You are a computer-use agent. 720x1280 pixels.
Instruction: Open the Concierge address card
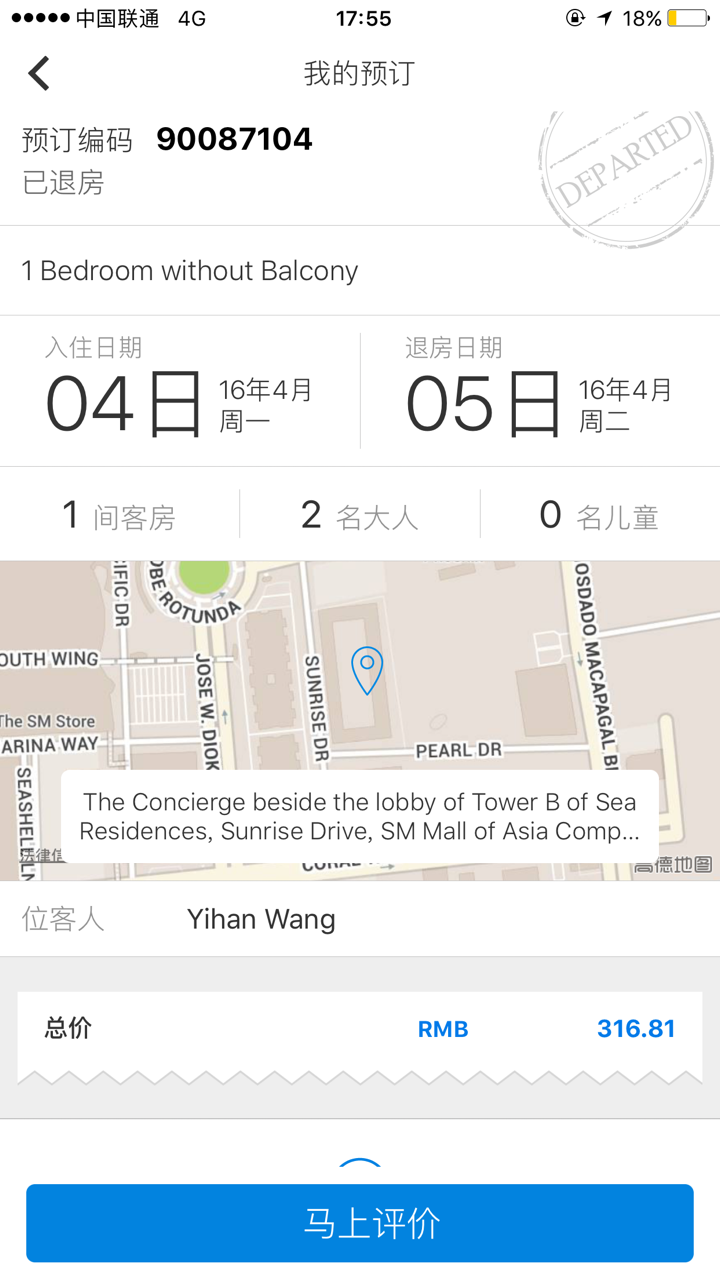coord(360,816)
